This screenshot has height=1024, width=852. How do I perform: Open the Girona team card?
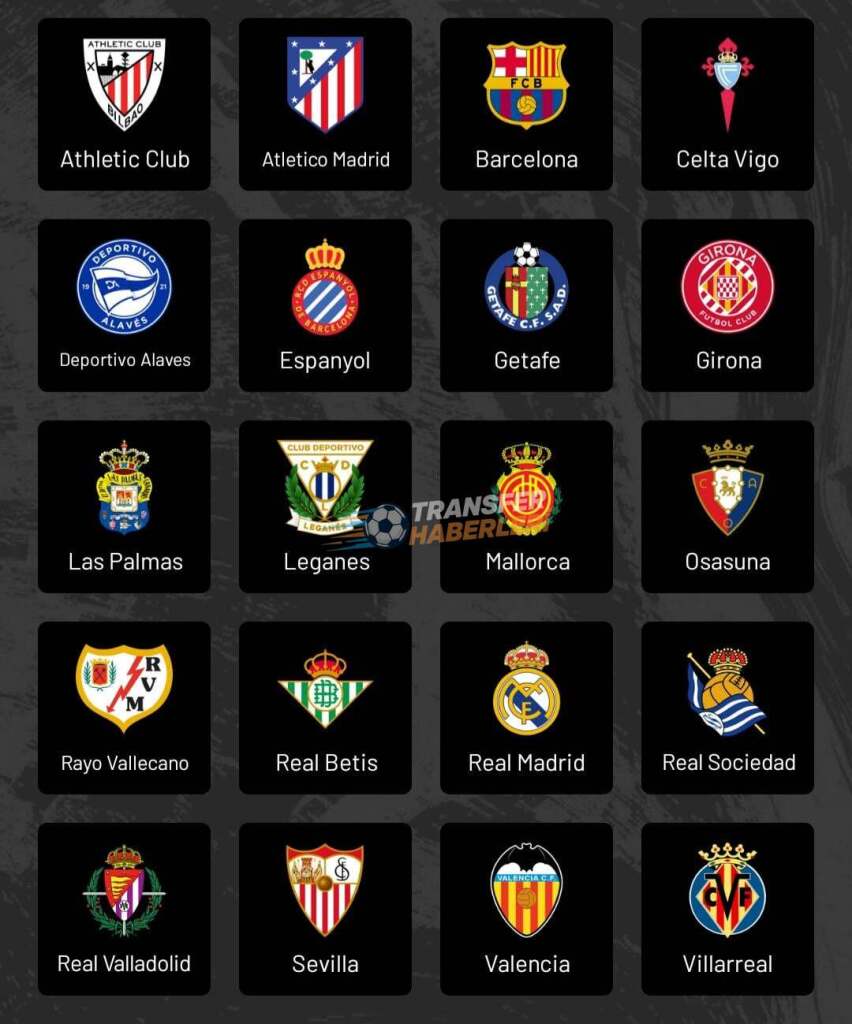click(x=727, y=305)
